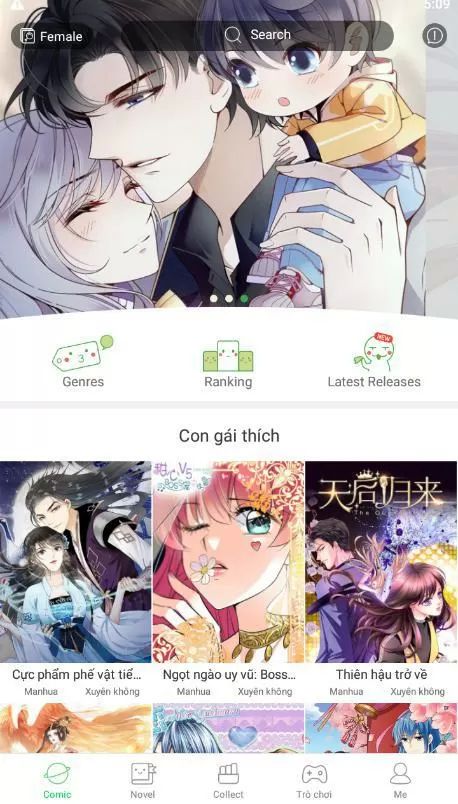Open comic Cực phẩm phế vật tiể…
458x804 pixels.
tap(76, 579)
